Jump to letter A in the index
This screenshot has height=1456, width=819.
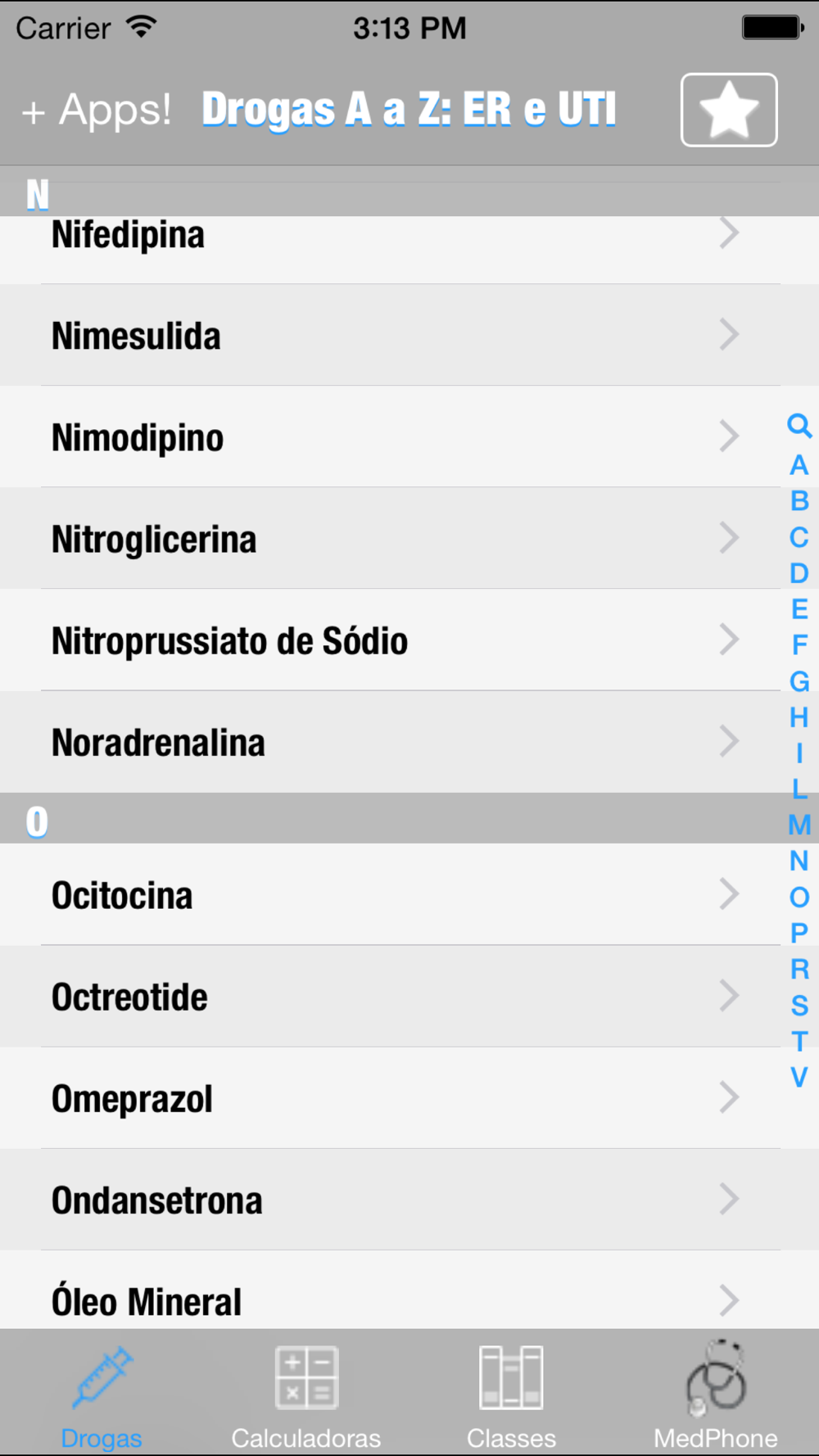(x=799, y=465)
